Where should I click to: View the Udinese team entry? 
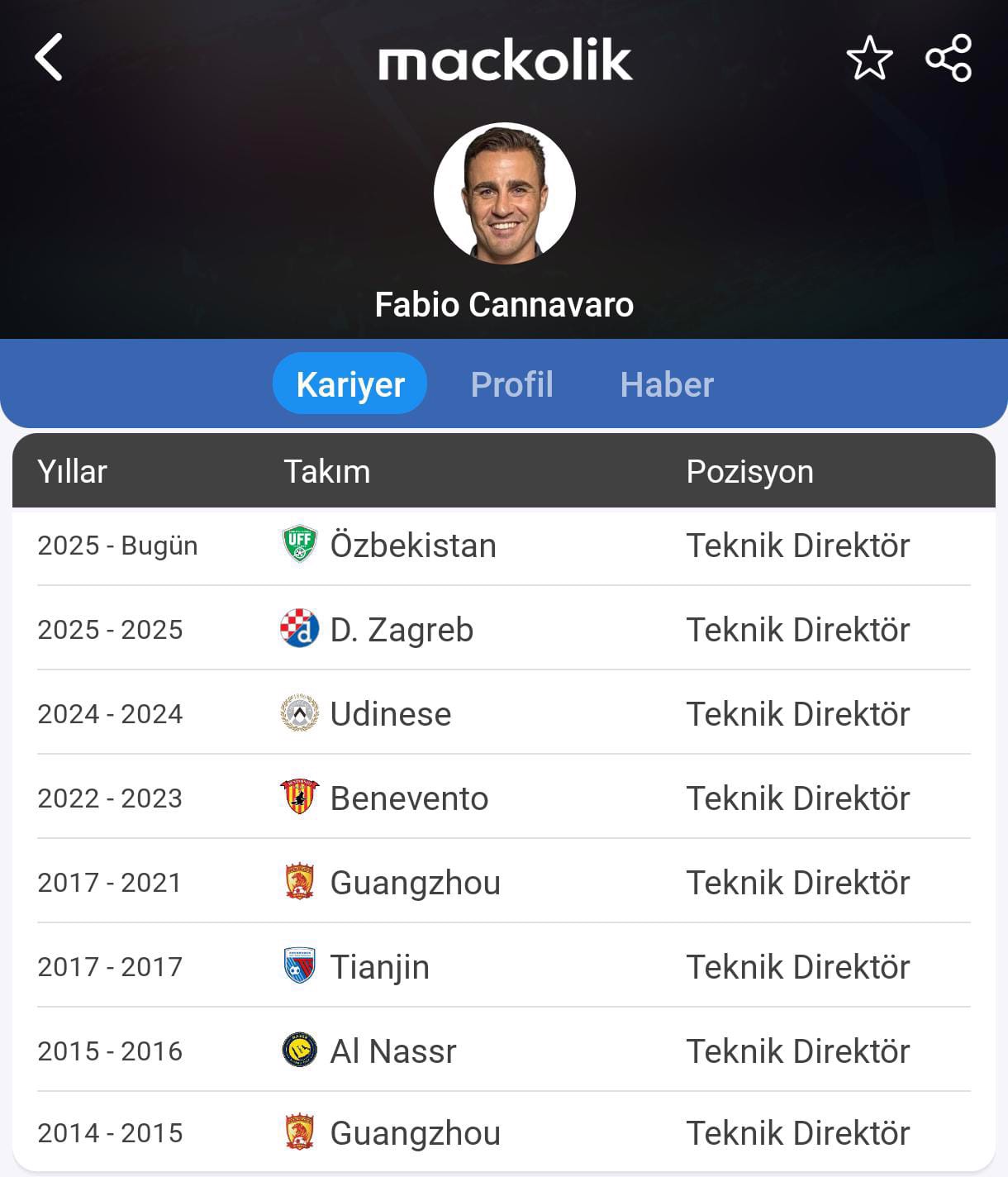coord(390,714)
